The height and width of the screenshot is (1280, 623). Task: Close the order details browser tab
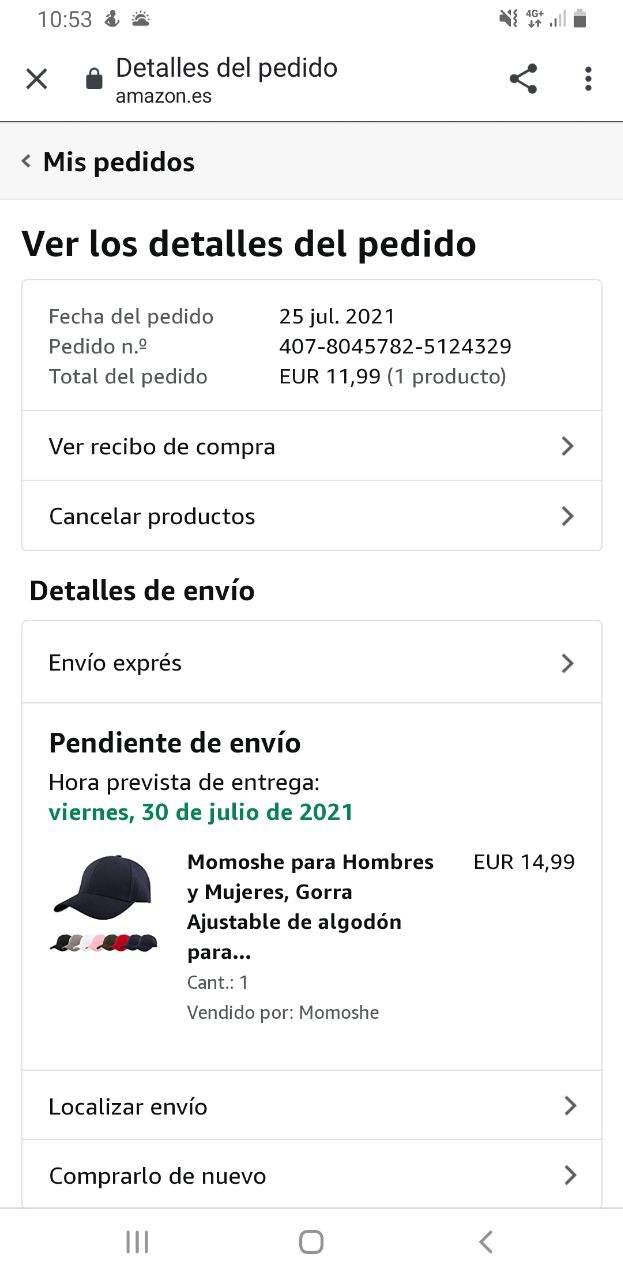point(37,79)
